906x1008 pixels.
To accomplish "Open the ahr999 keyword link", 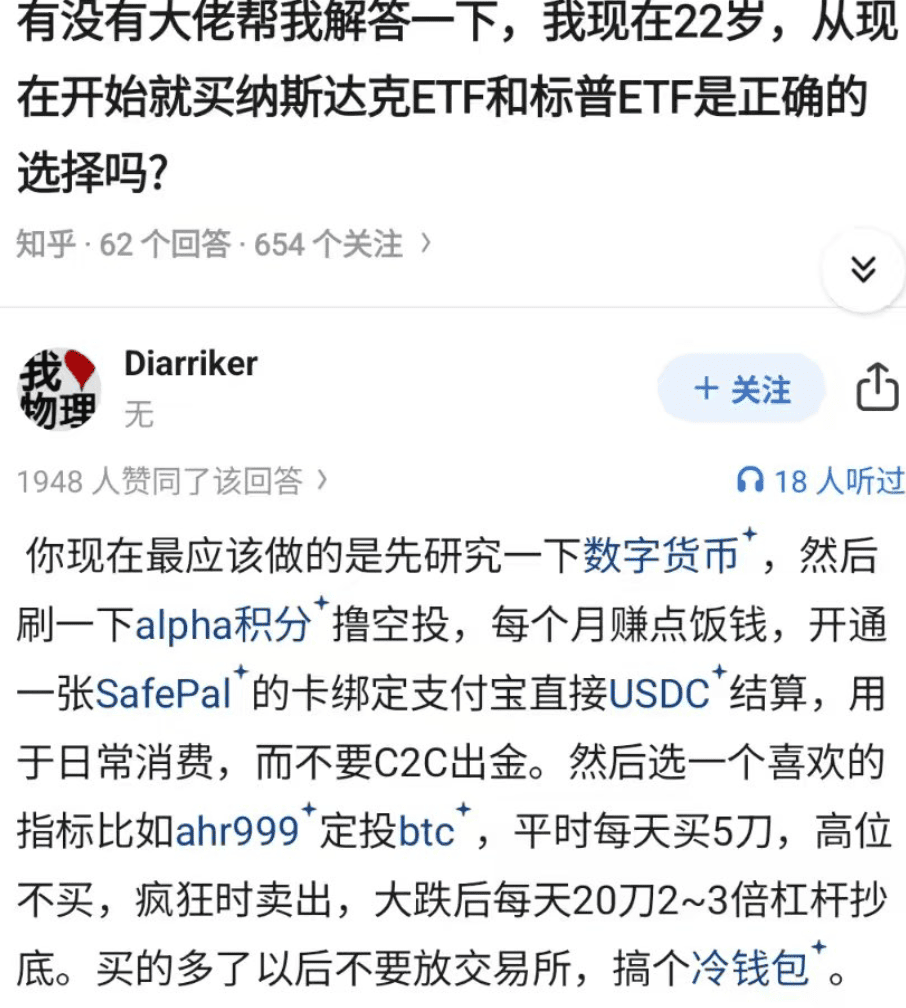I will (x=238, y=831).
